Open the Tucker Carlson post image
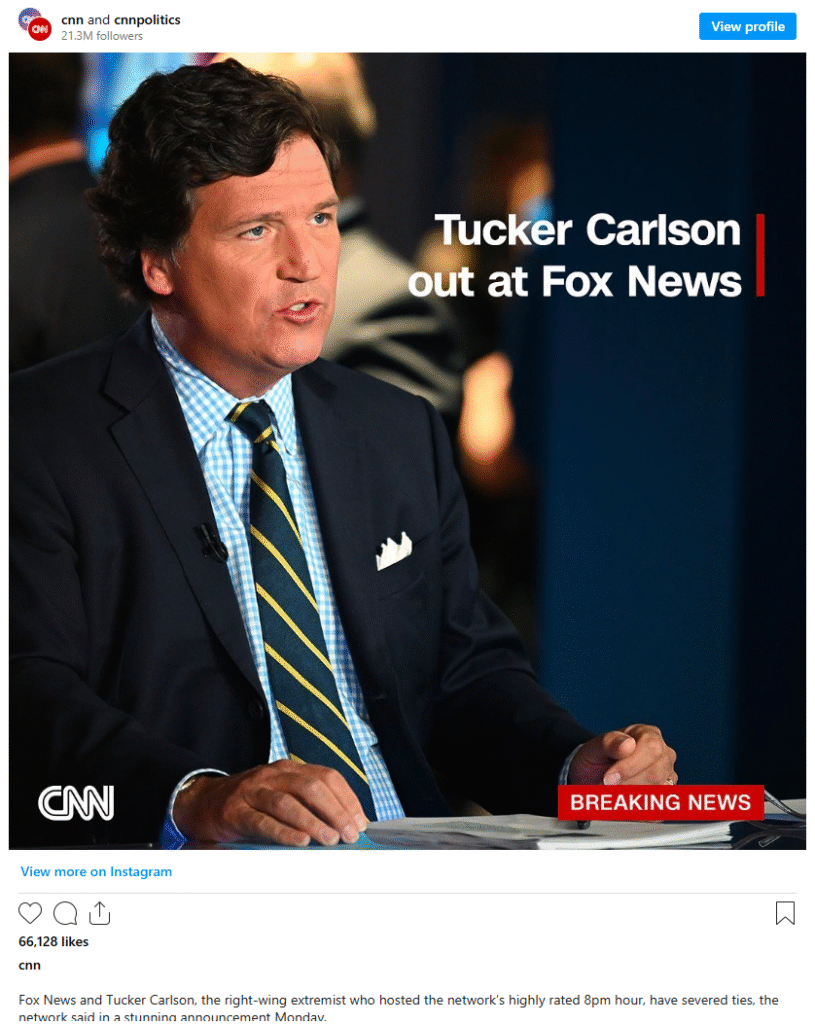This screenshot has width=815, height=1024. point(407,450)
